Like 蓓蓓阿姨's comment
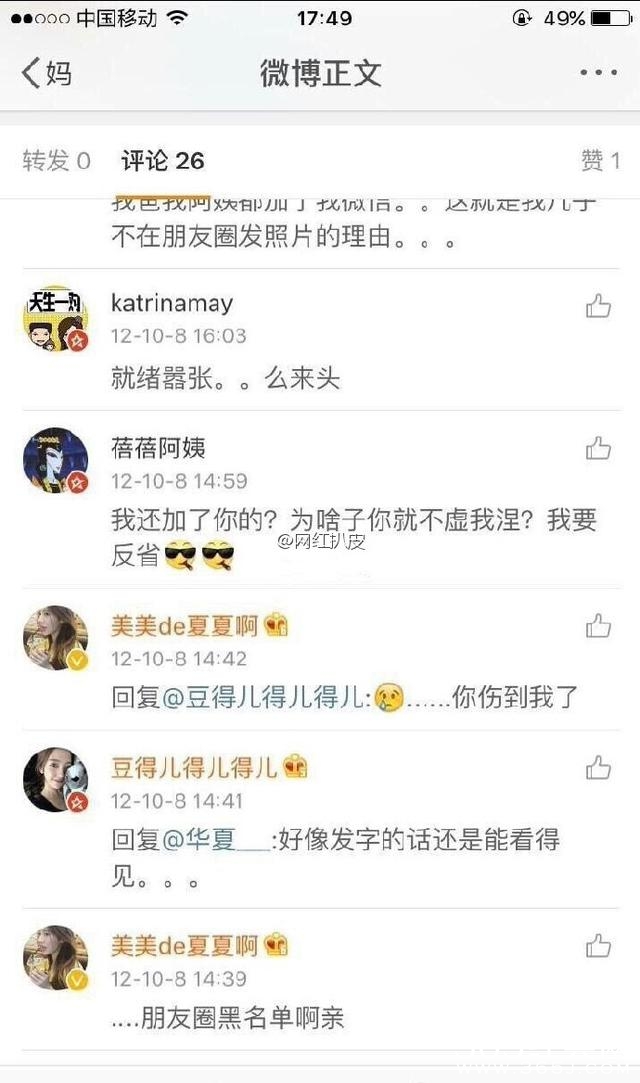The image size is (640, 1083). click(598, 449)
